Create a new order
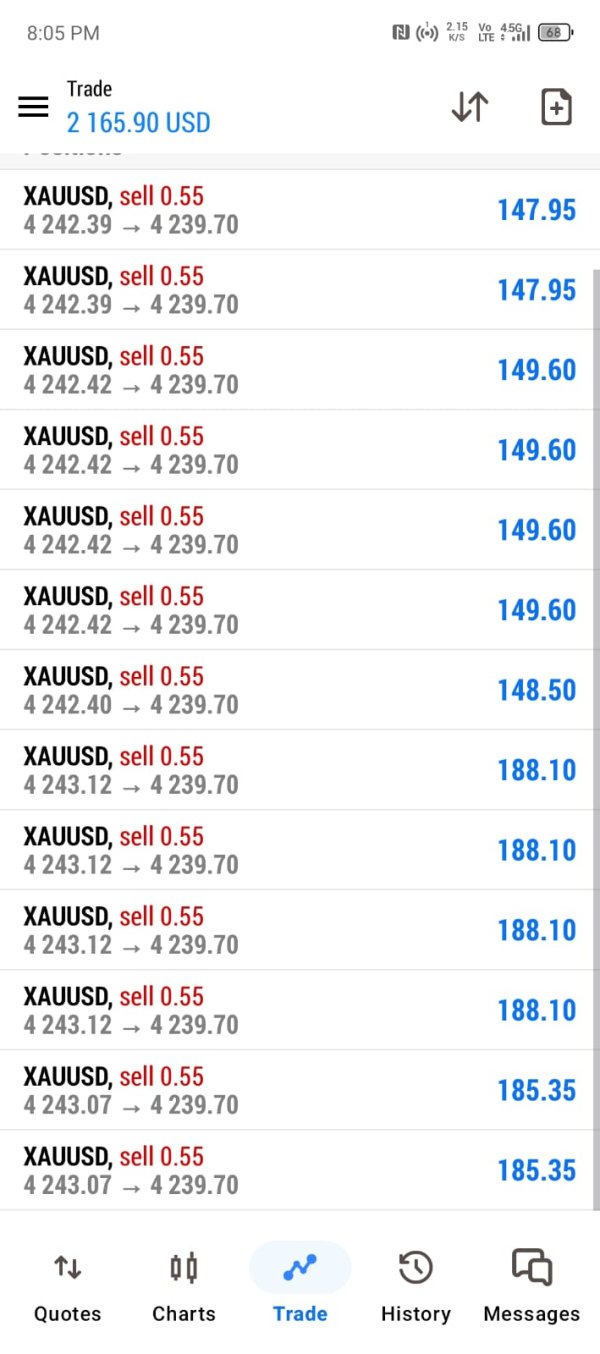This screenshot has height=1354, width=600. (x=556, y=107)
